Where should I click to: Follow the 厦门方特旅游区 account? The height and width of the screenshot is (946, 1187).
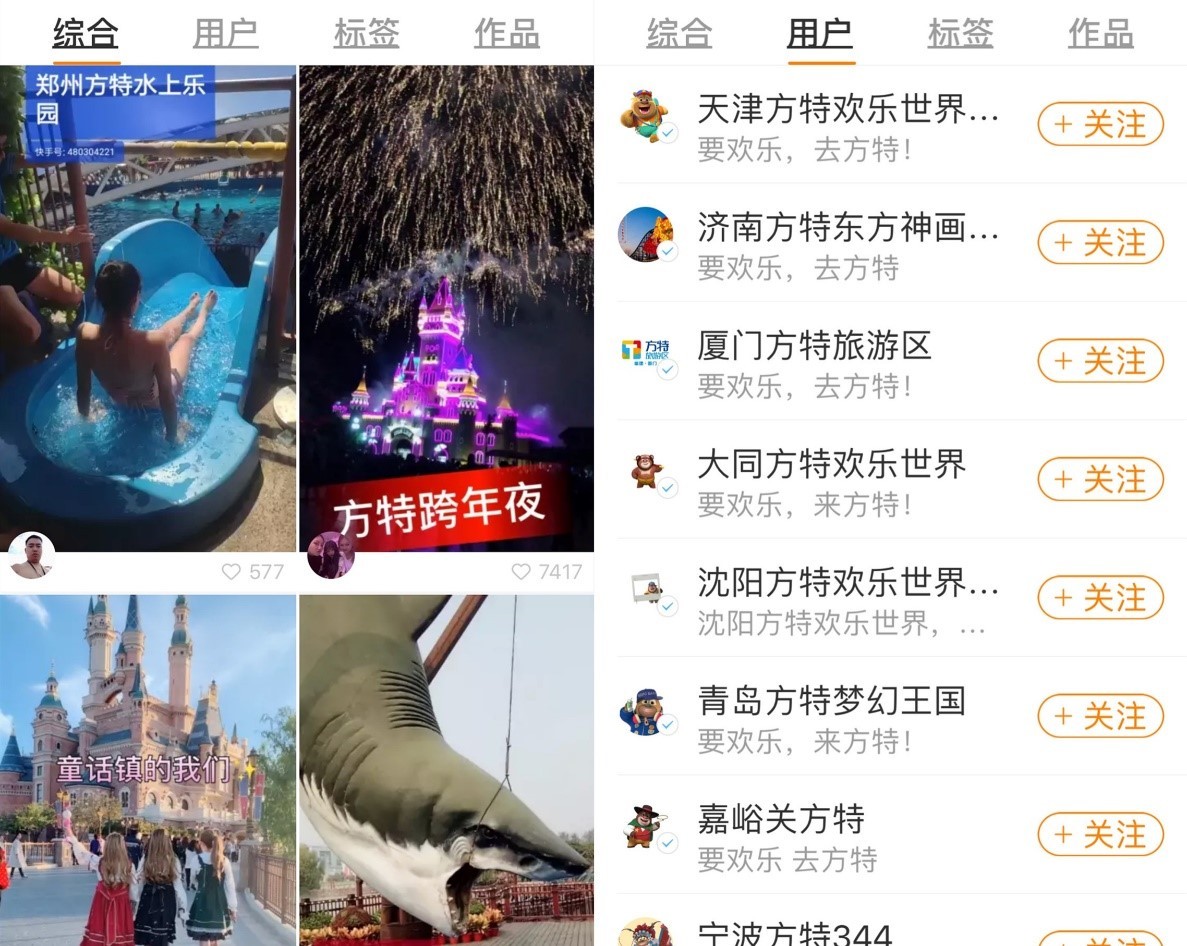(x=1100, y=361)
